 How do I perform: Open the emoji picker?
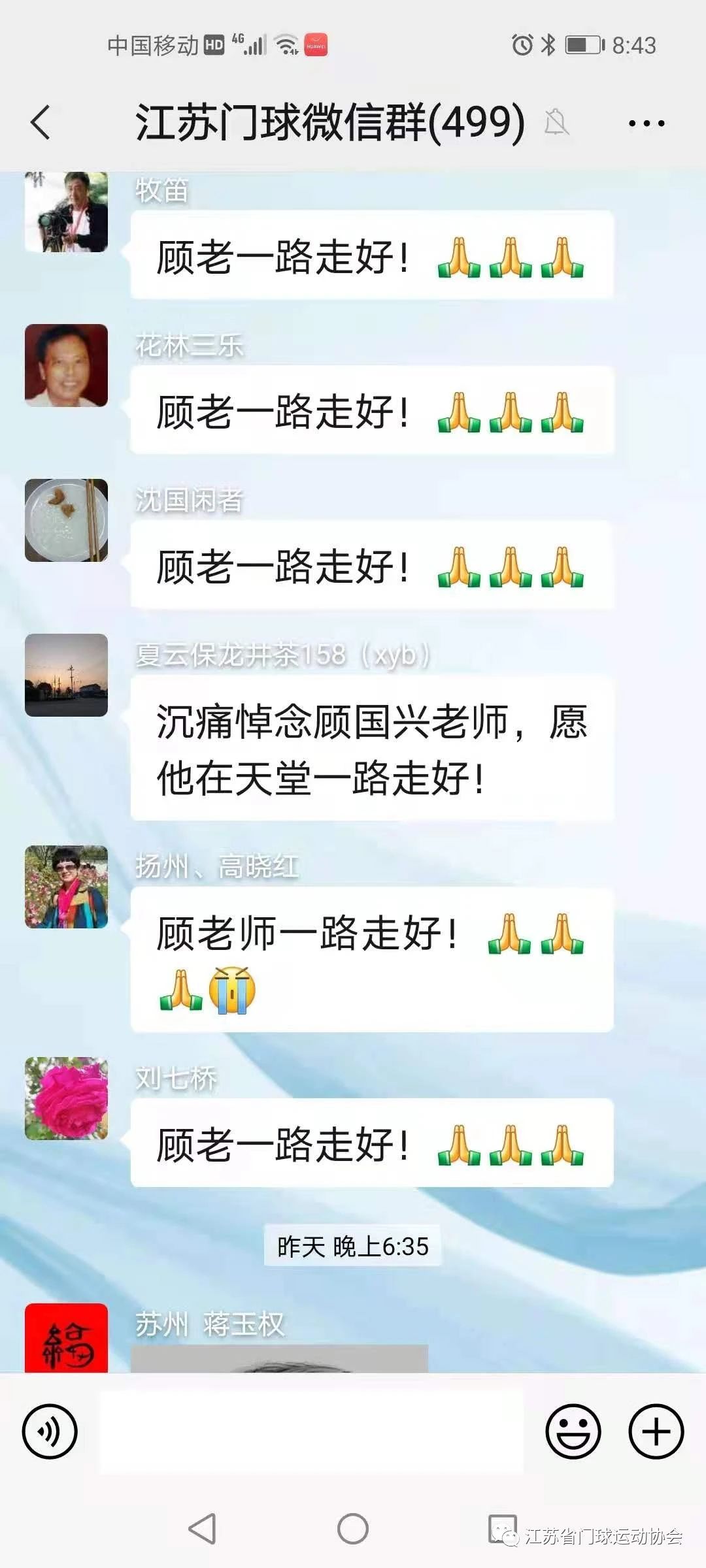click(573, 1431)
